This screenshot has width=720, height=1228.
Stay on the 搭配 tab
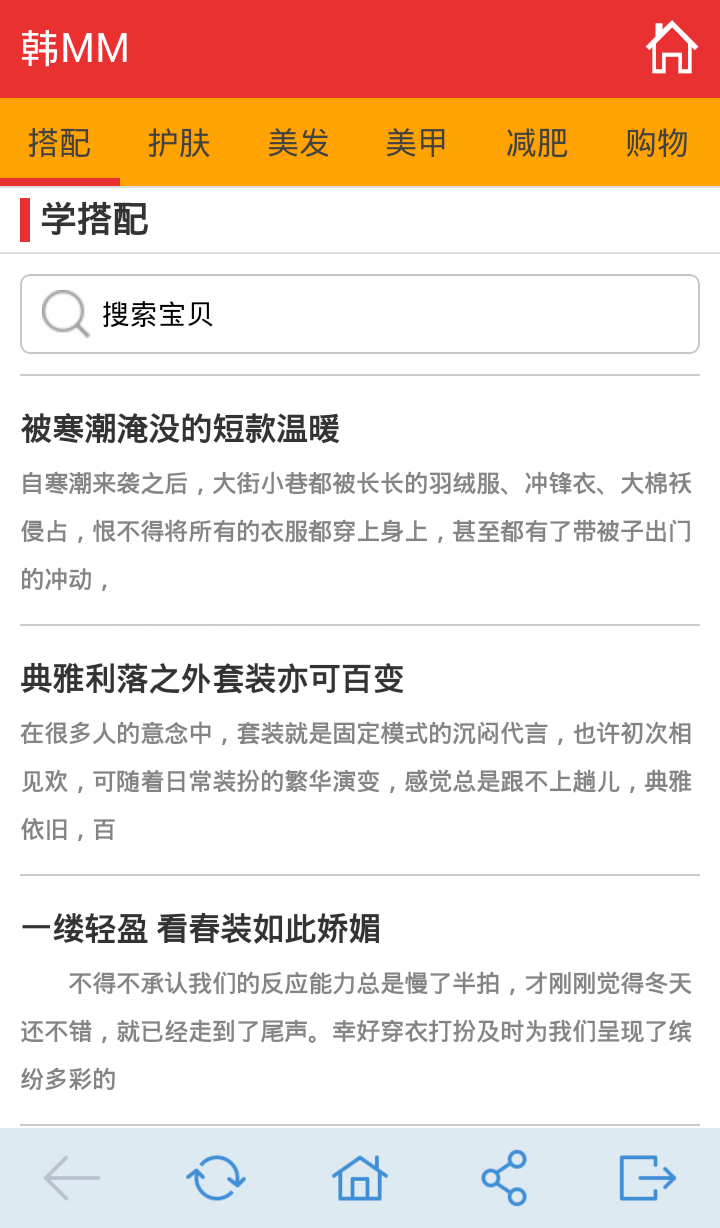click(x=59, y=143)
